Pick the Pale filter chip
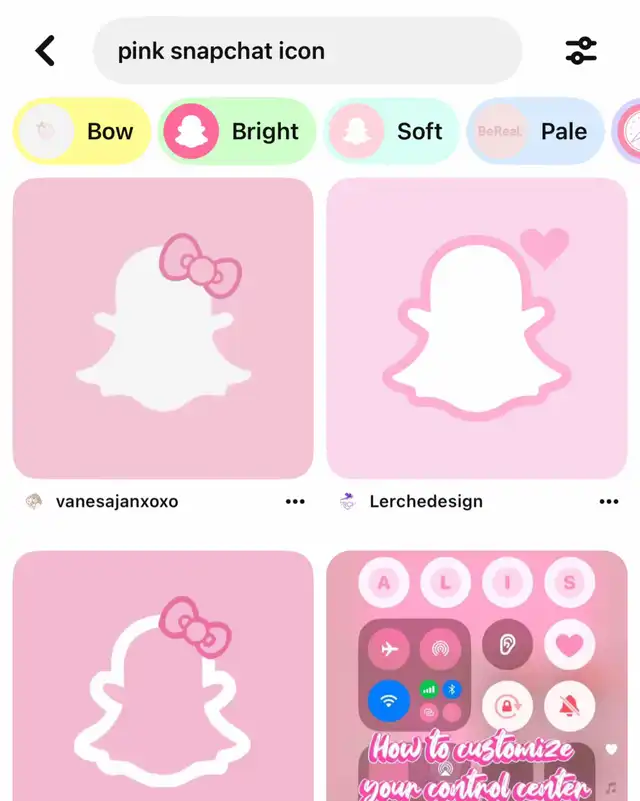Image resolution: width=640 pixels, height=801 pixels. 537,131
